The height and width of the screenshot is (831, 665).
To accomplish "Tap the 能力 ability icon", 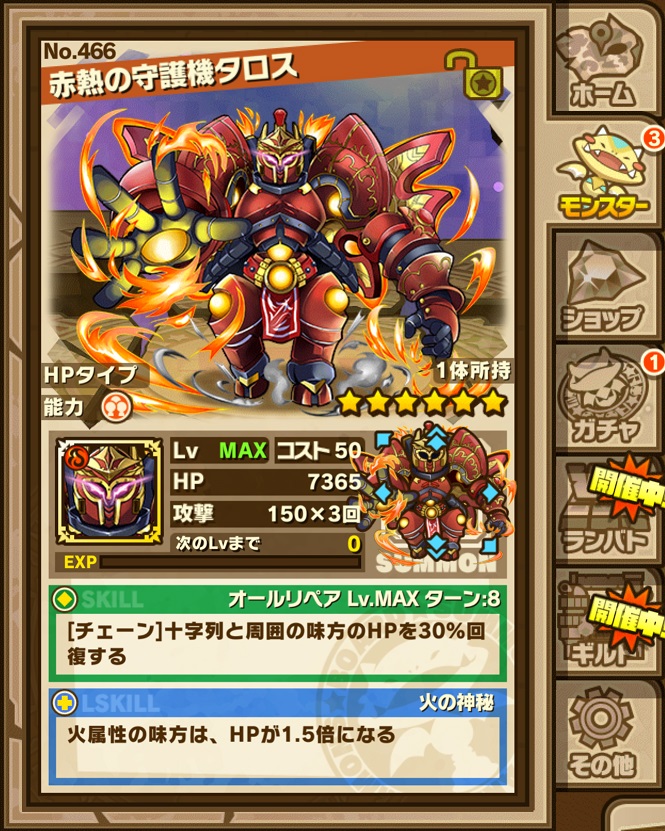I will click(x=116, y=408).
